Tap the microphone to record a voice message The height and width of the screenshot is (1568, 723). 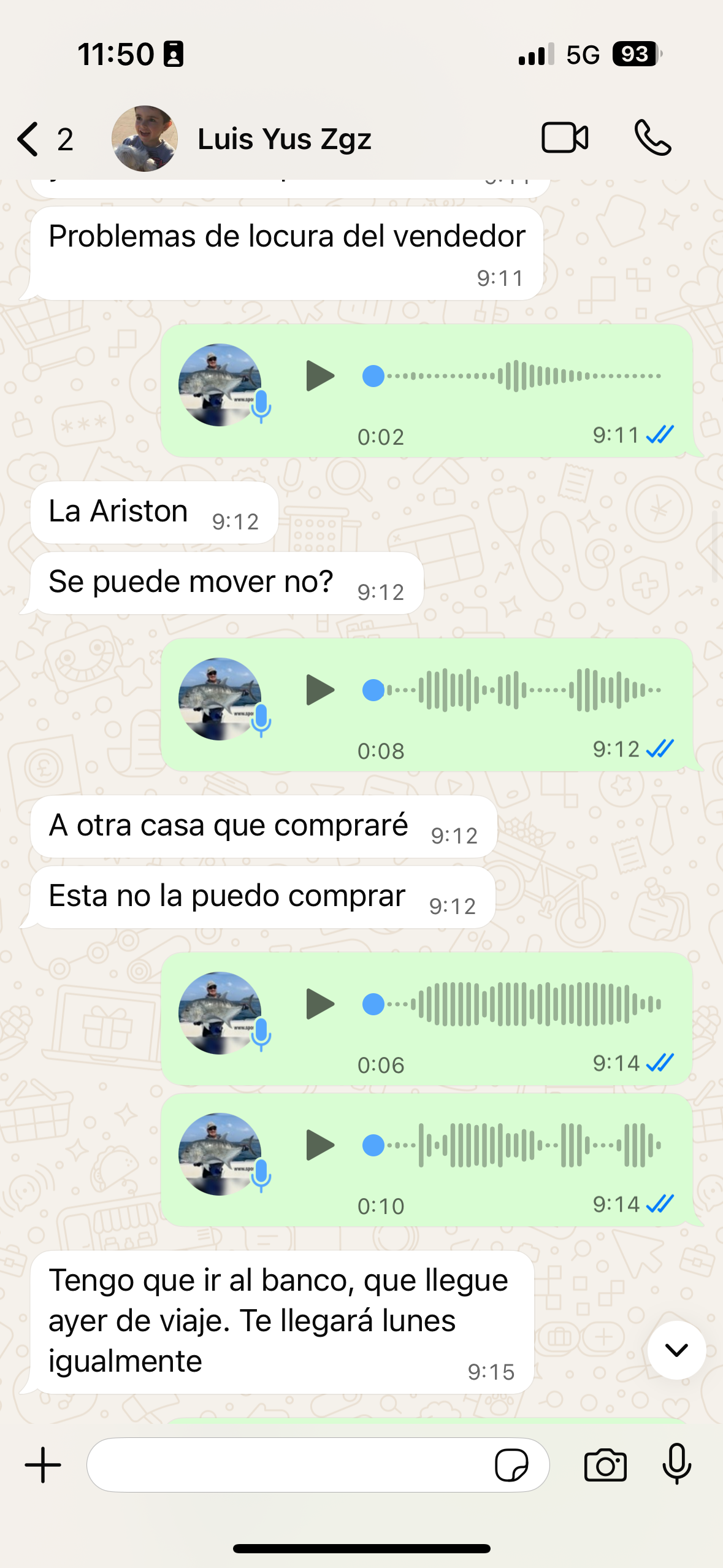(676, 1465)
